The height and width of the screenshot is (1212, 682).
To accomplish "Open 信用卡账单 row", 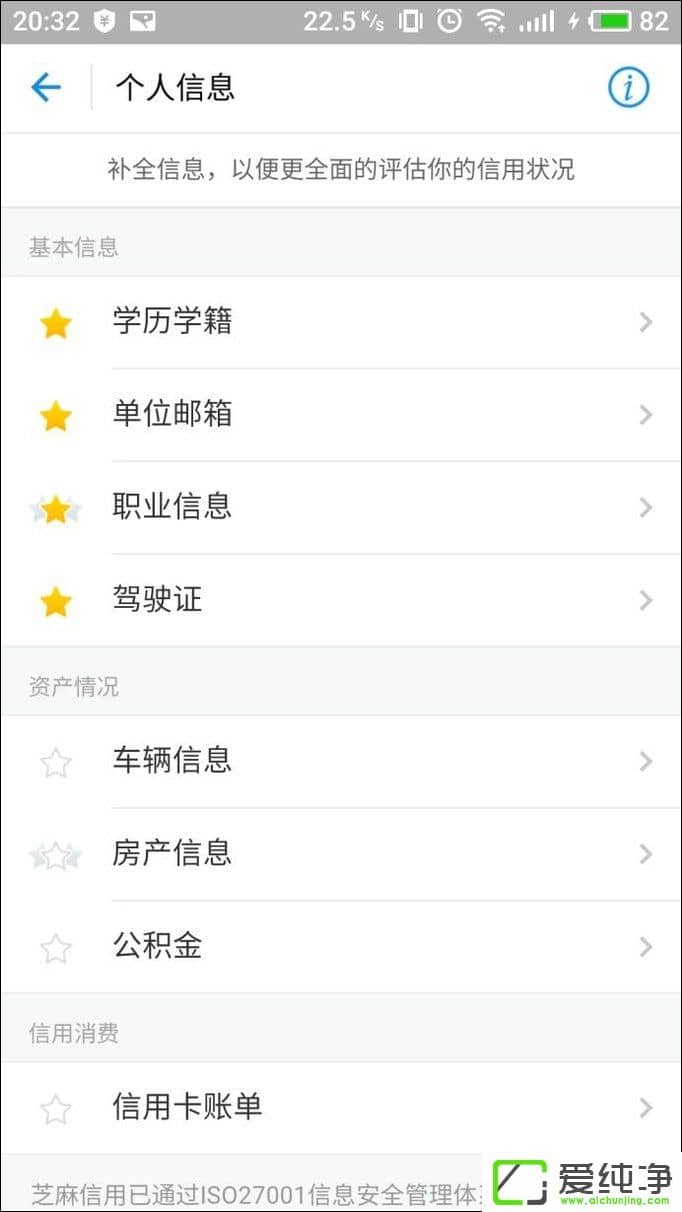I will (x=340, y=1107).
